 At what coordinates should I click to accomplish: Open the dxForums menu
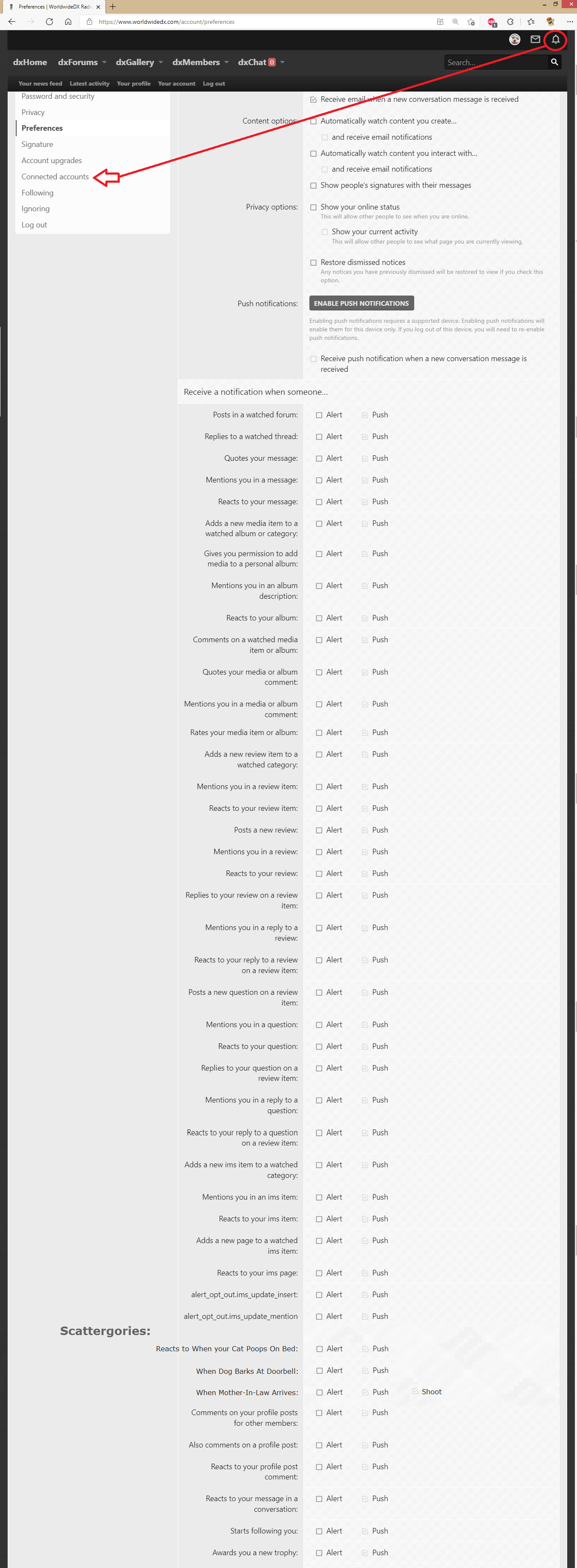coord(78,62)
